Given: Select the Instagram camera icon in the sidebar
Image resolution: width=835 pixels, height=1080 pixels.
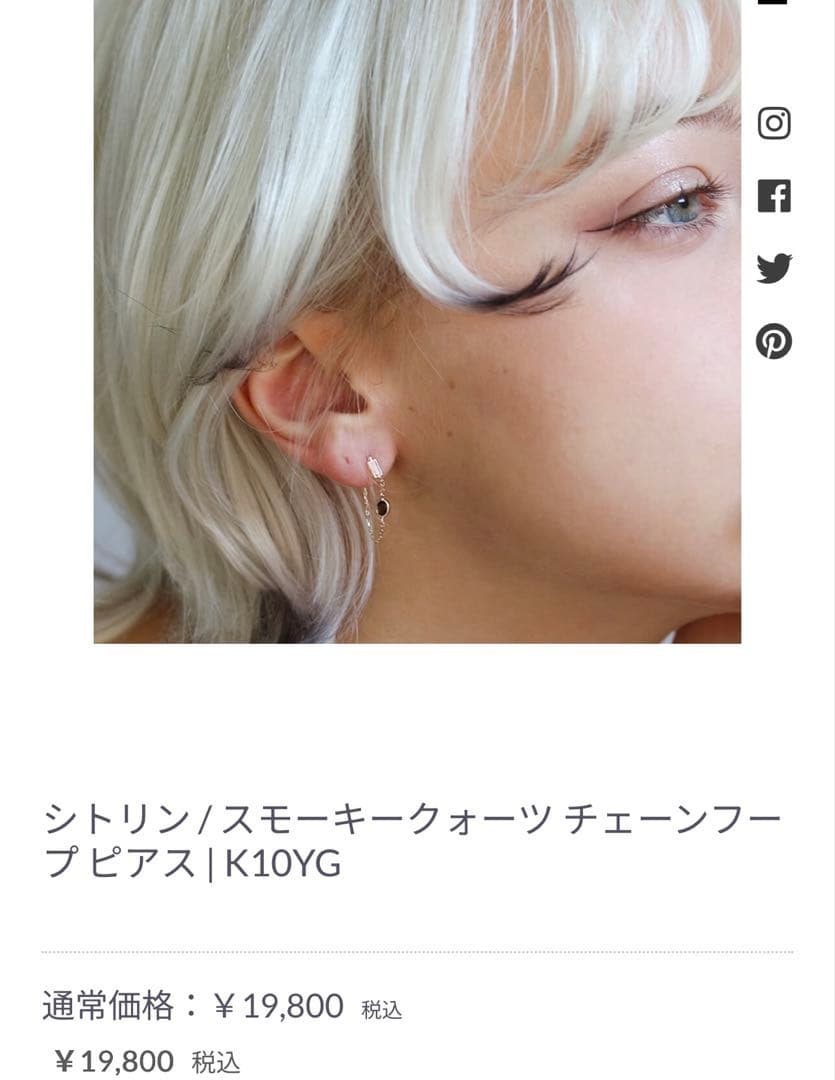Looking at the screenshot, I should (772, 124).
